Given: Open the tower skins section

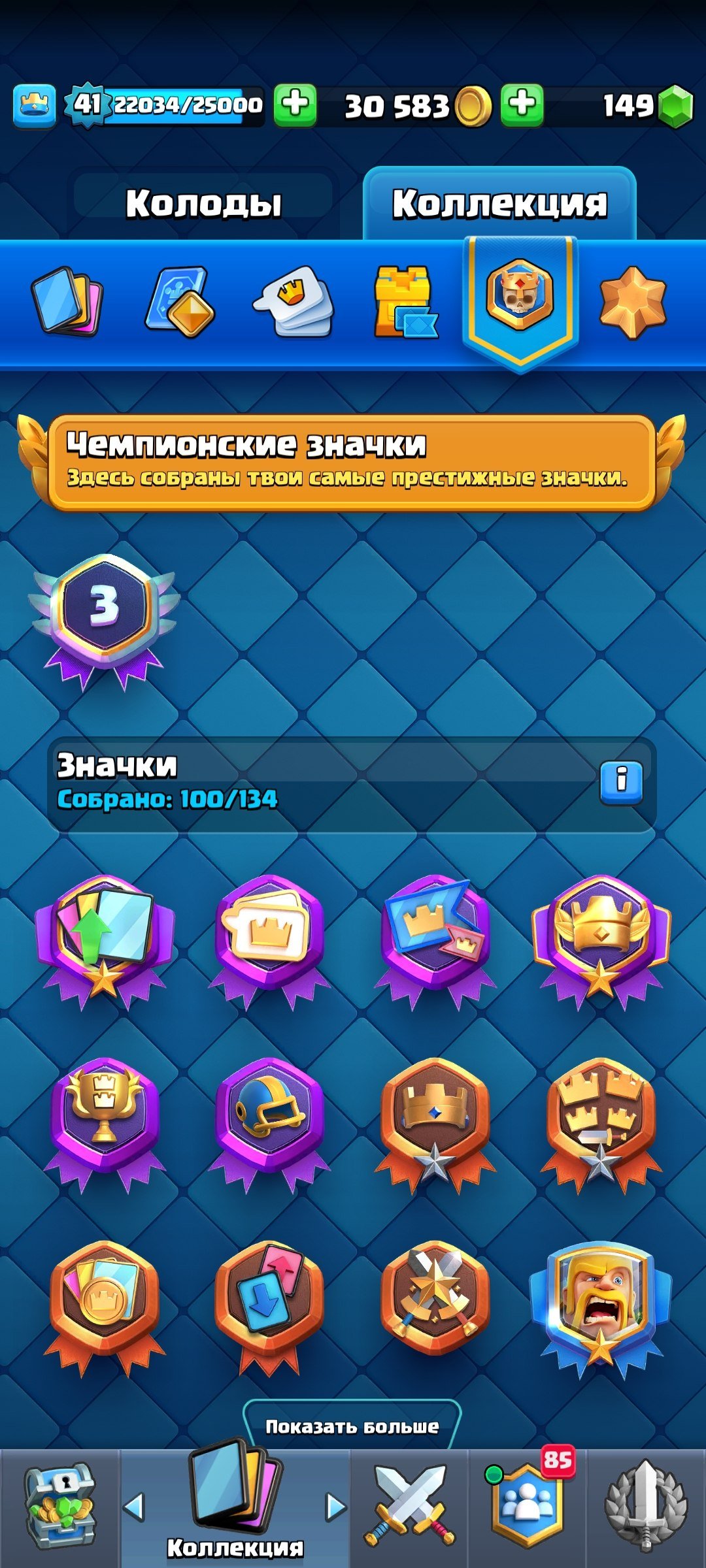Looking at the screenshot, I should click(405, 302).
